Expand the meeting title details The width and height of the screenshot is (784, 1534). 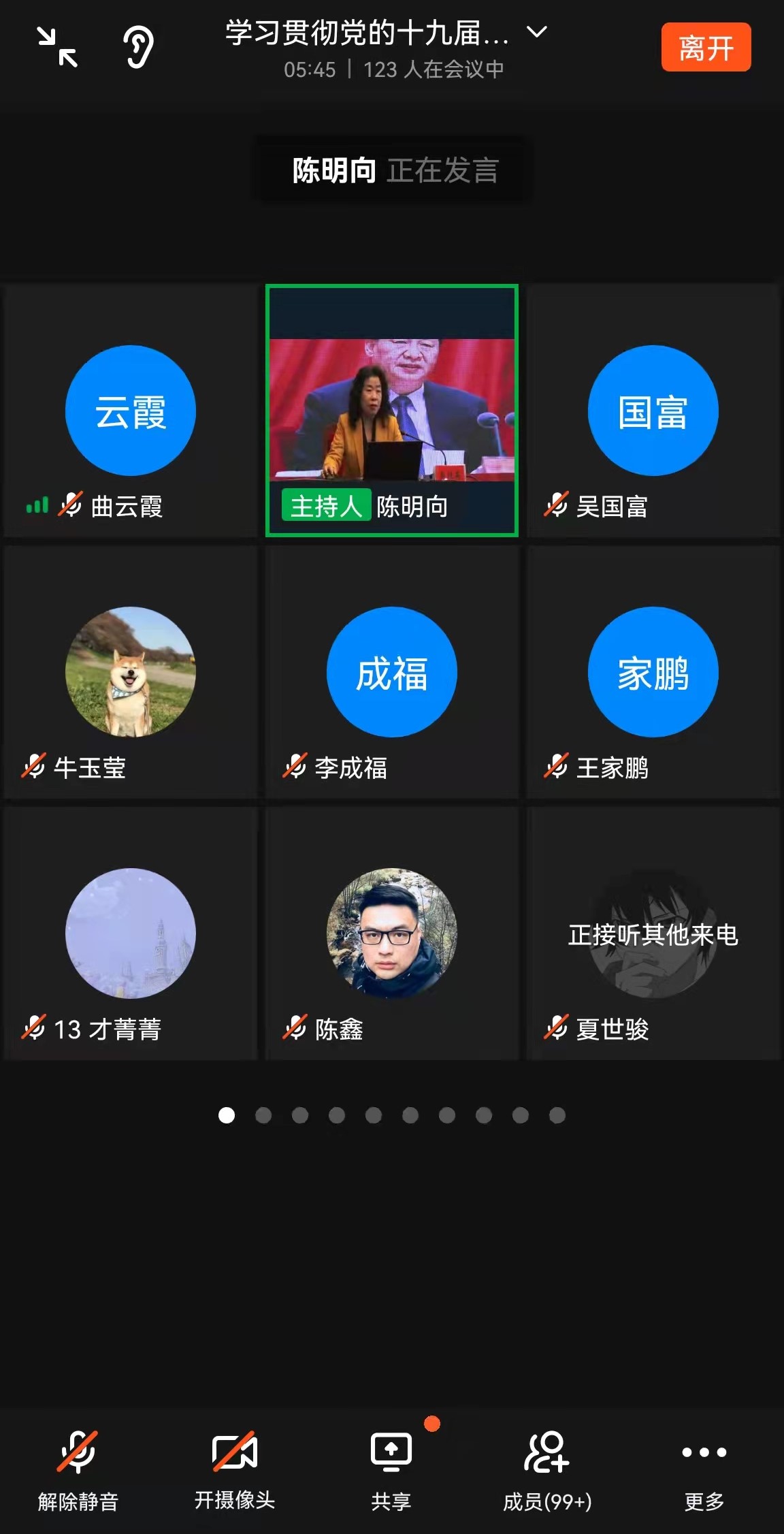[x=537, y=32]
